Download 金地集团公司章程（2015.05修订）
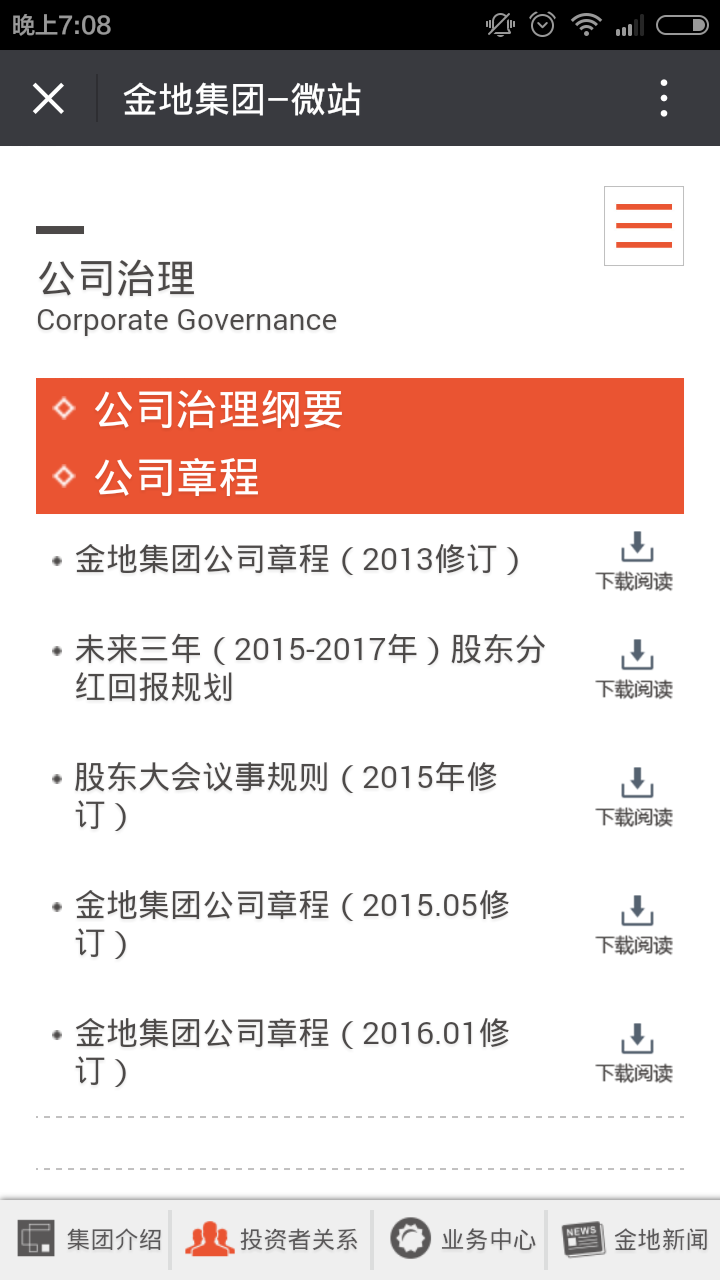 pyautogui.click(x=635, y=925)
